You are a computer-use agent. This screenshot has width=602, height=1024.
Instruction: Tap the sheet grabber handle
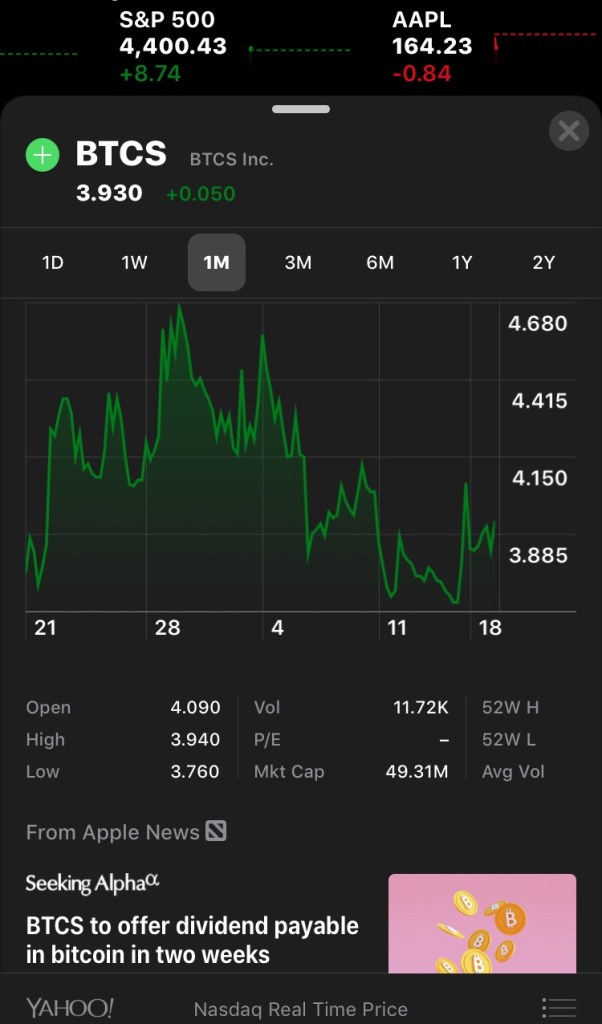(301, 109)
